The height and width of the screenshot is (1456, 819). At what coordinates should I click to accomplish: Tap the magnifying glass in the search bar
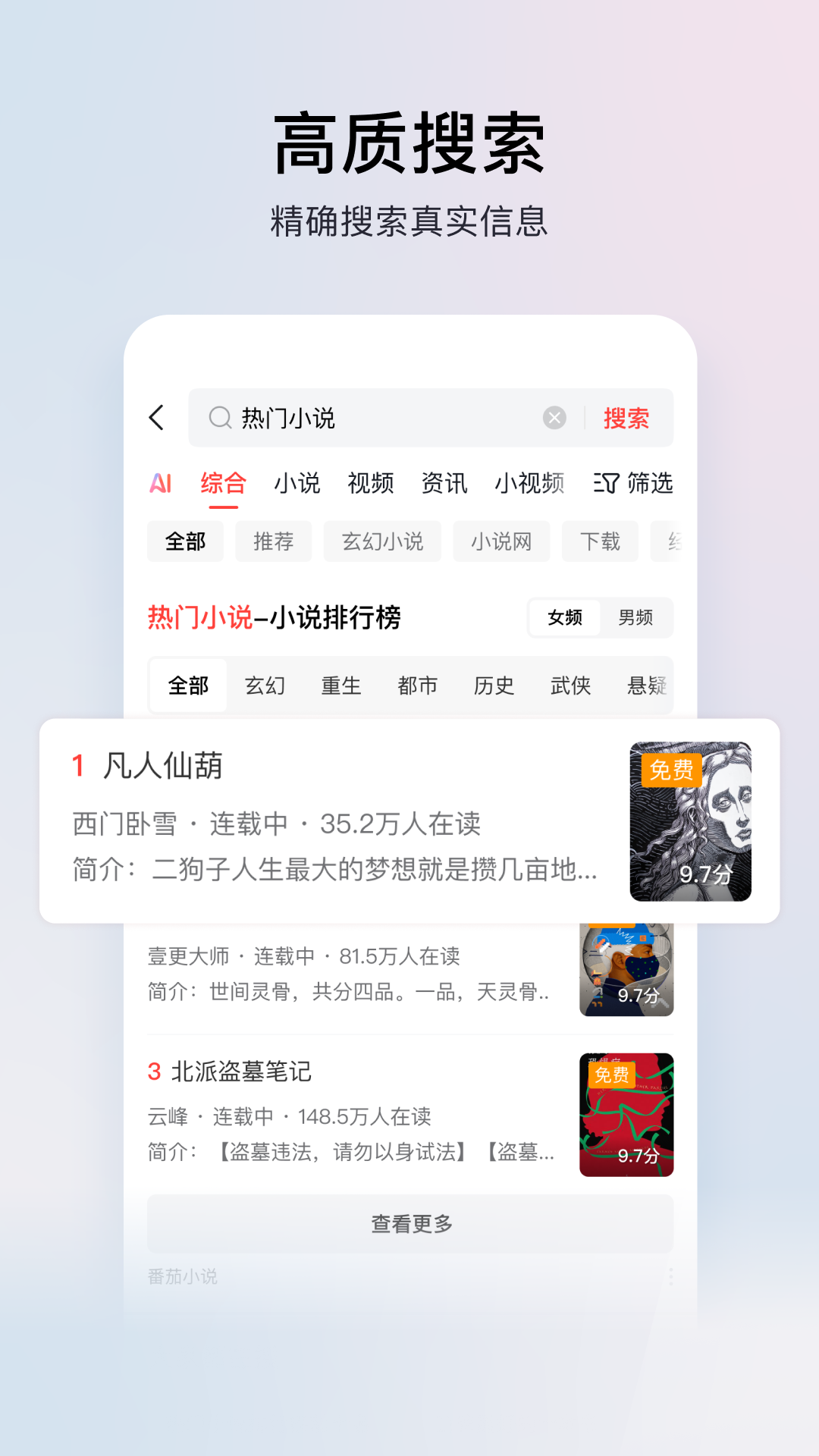coord(219,417)
